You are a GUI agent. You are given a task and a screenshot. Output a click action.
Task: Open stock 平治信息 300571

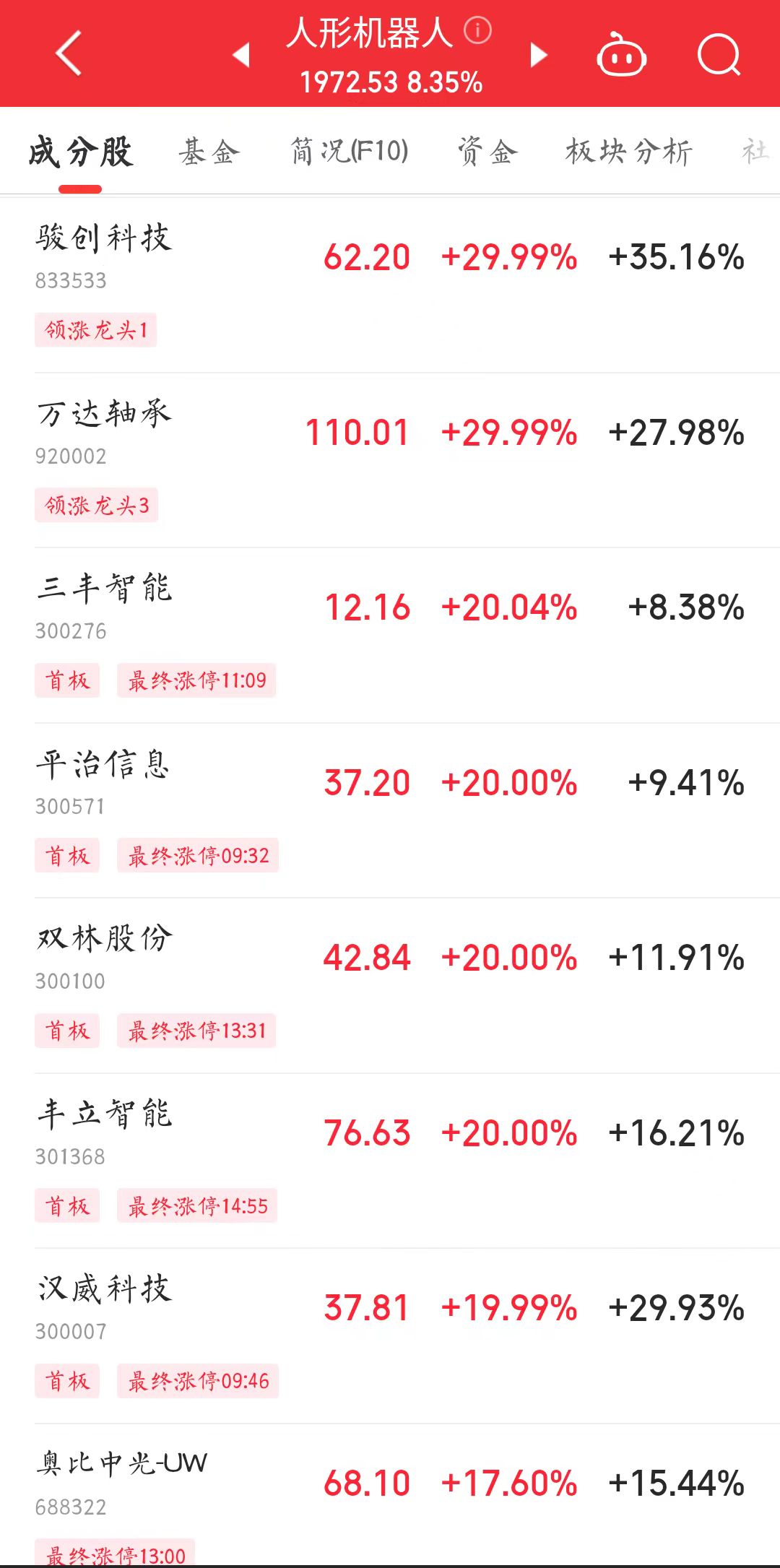(390, 811)
